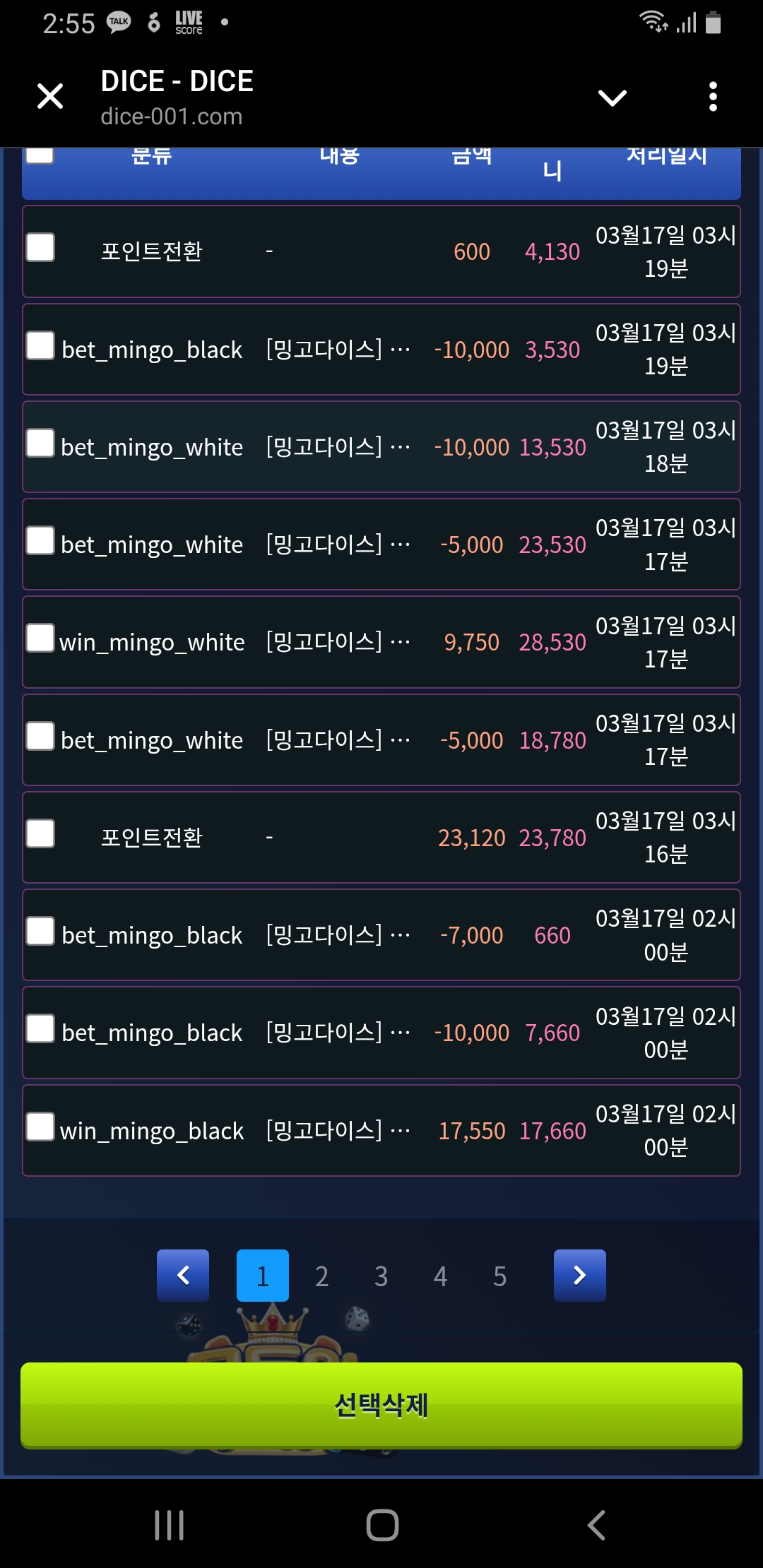Tick the select-all checkbox in the table header

pos(40,154)
